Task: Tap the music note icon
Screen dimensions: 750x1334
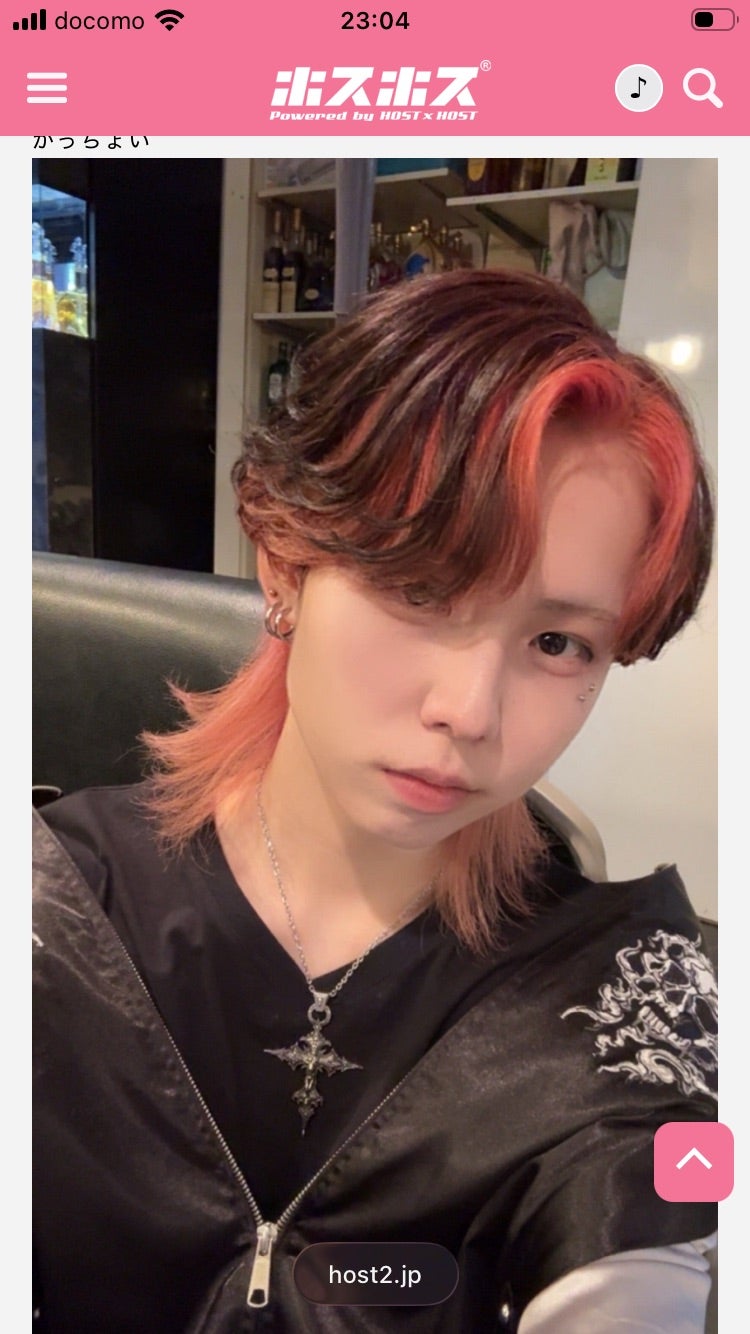Action: (x=638, y=88)
